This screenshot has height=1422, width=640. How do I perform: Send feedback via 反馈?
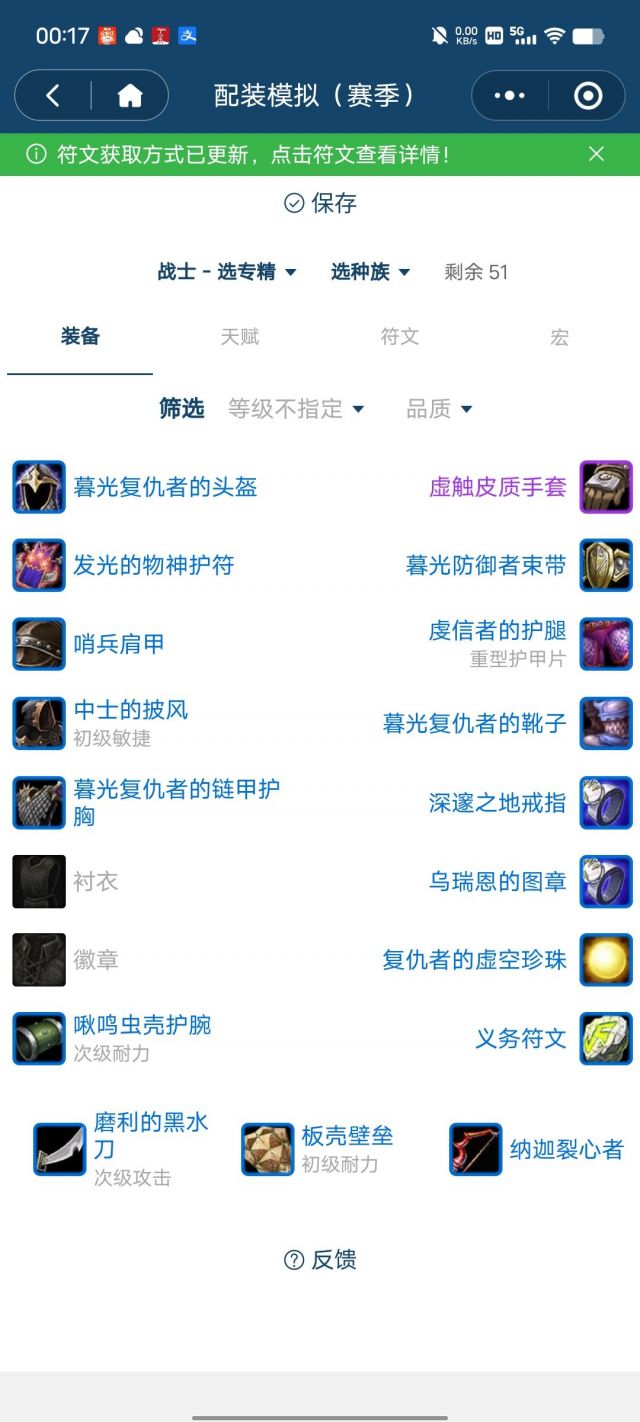tap(320, 1260)
